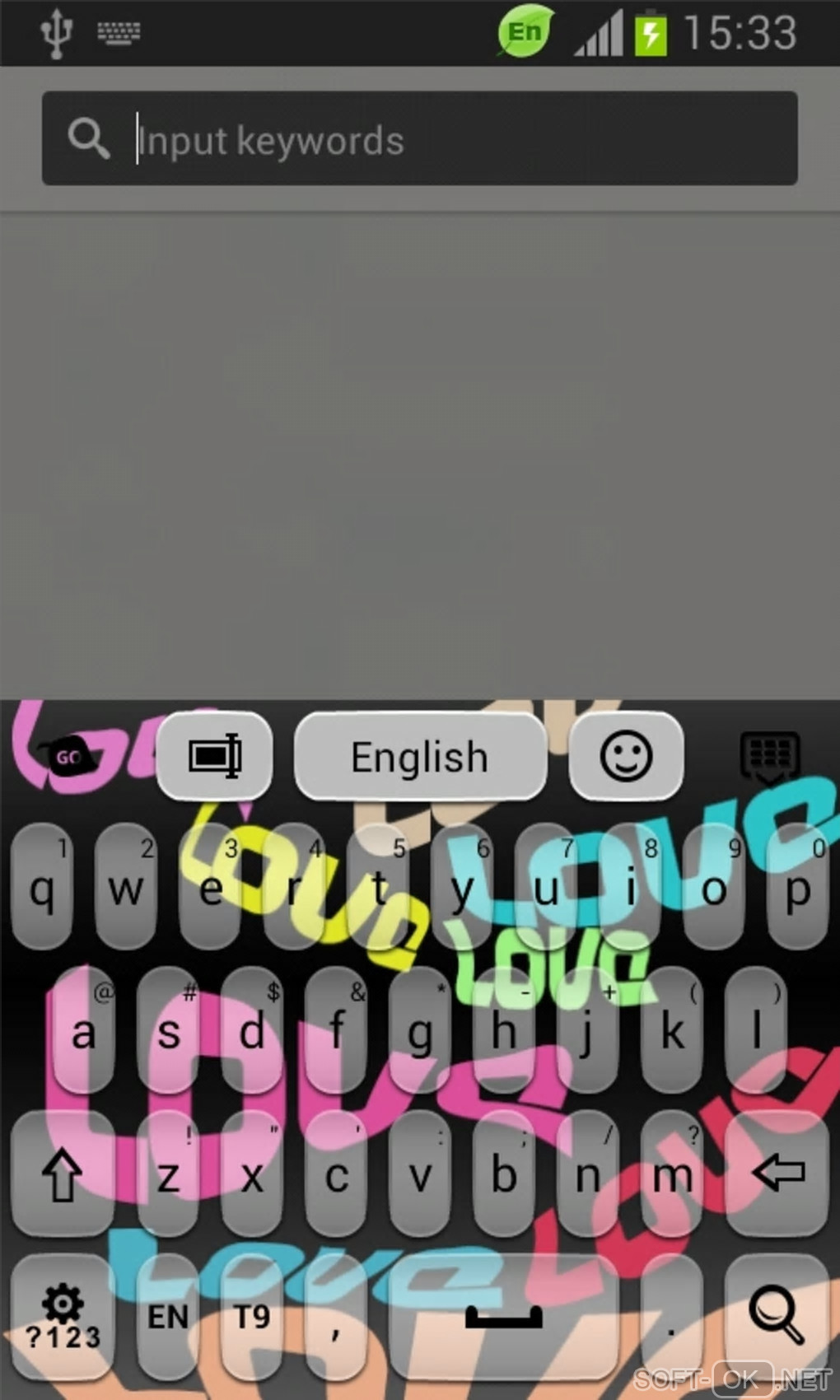Screen dimensions: 840x1400
Task: Hide the keyboard with the collapse icon
Action: click(x=770, y=756)
